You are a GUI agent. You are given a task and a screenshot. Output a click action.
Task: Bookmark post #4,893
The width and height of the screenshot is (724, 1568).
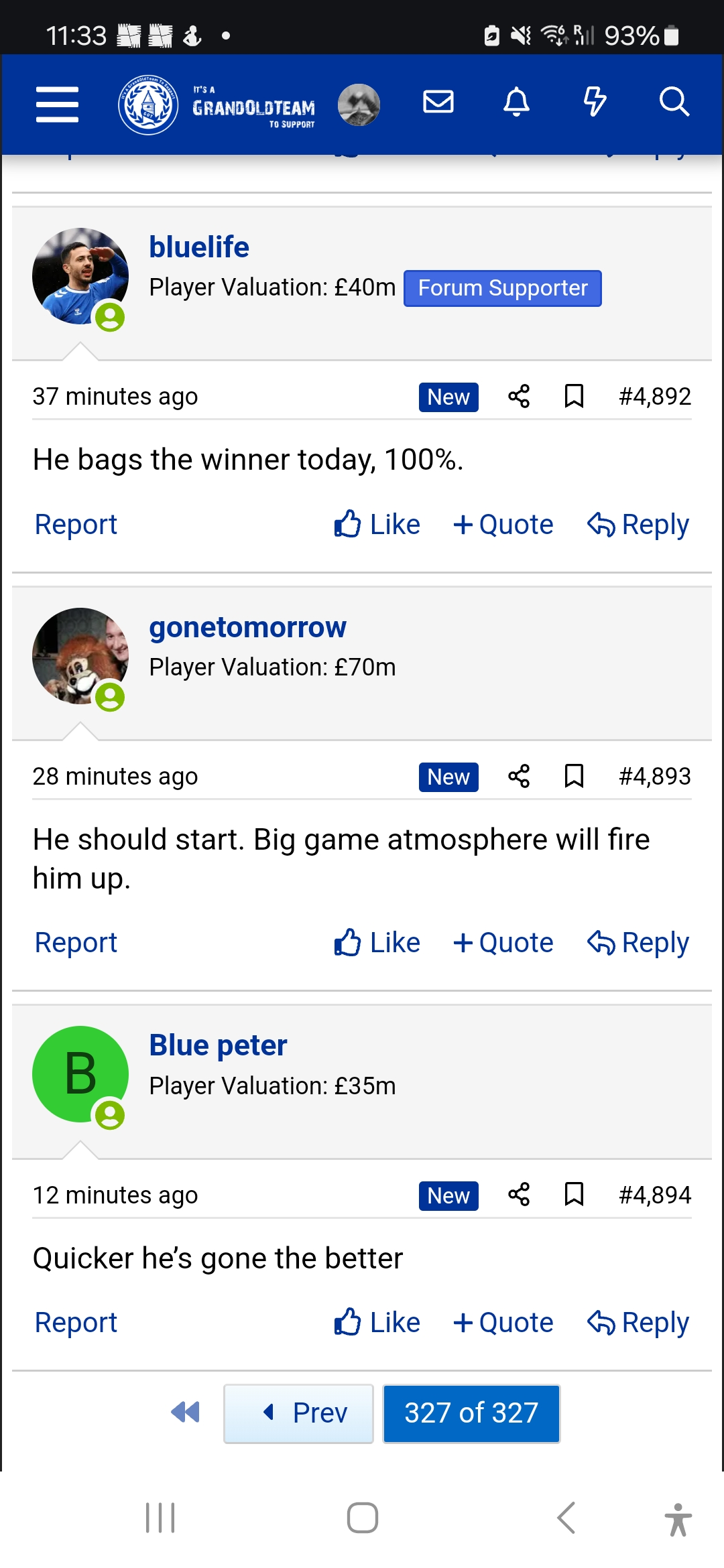[x=574, y=776]
